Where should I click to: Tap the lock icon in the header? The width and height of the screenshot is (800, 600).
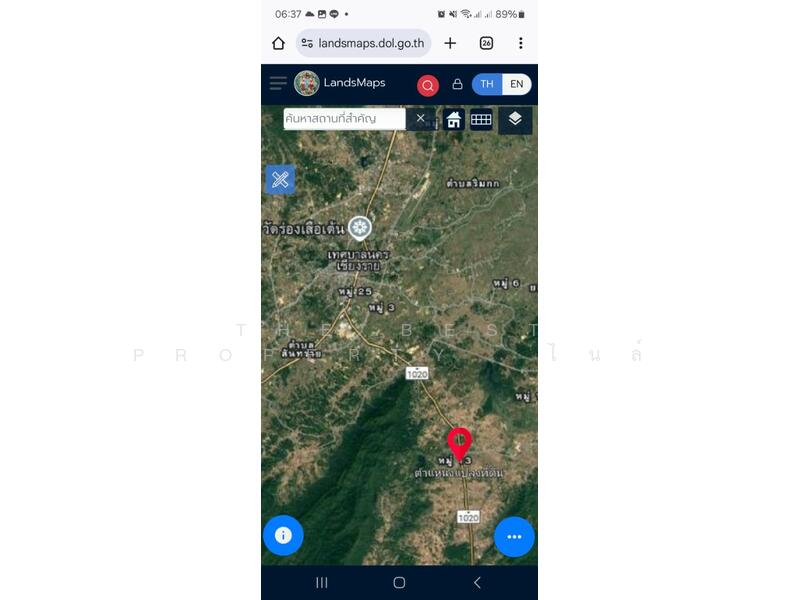click(x=457, y=84)
